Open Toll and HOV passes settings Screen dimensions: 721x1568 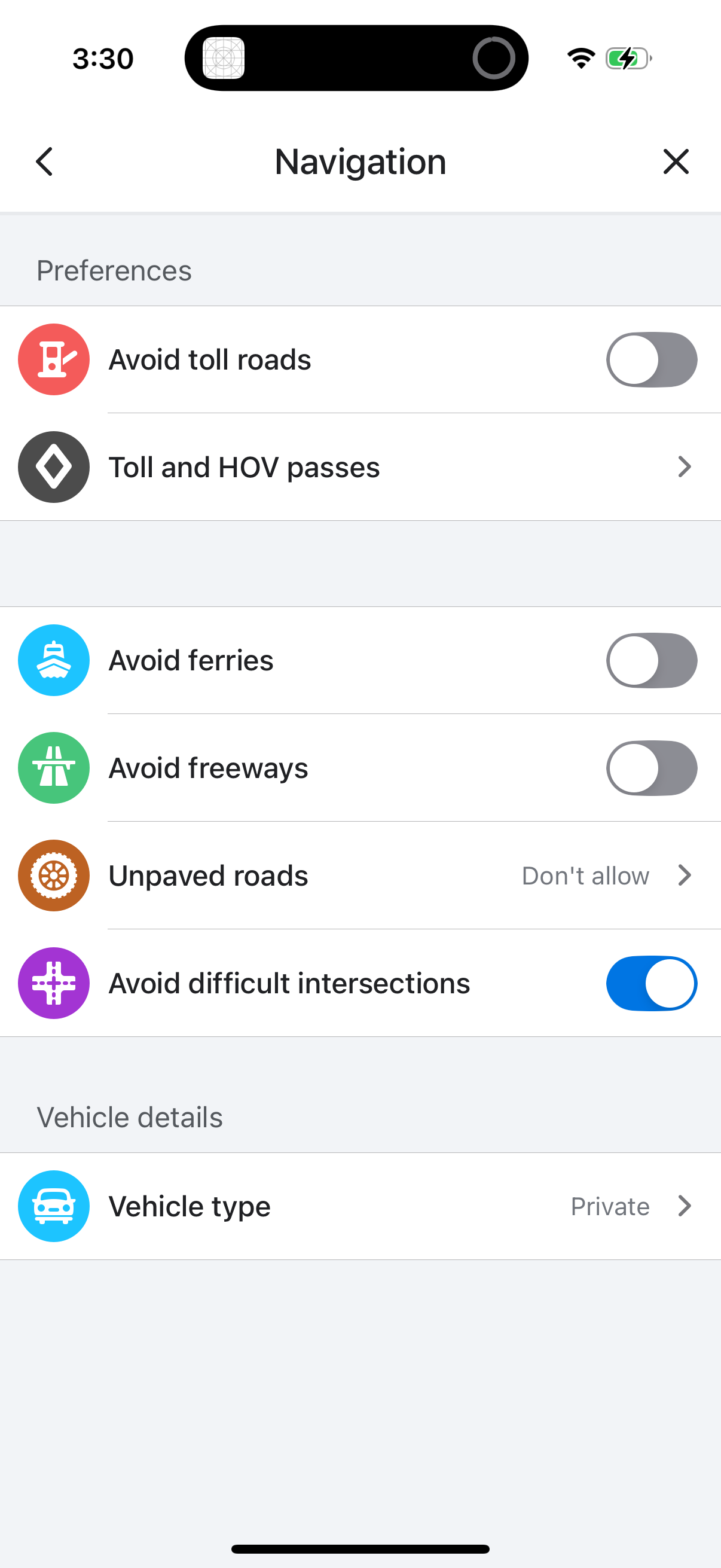(360, 467)
